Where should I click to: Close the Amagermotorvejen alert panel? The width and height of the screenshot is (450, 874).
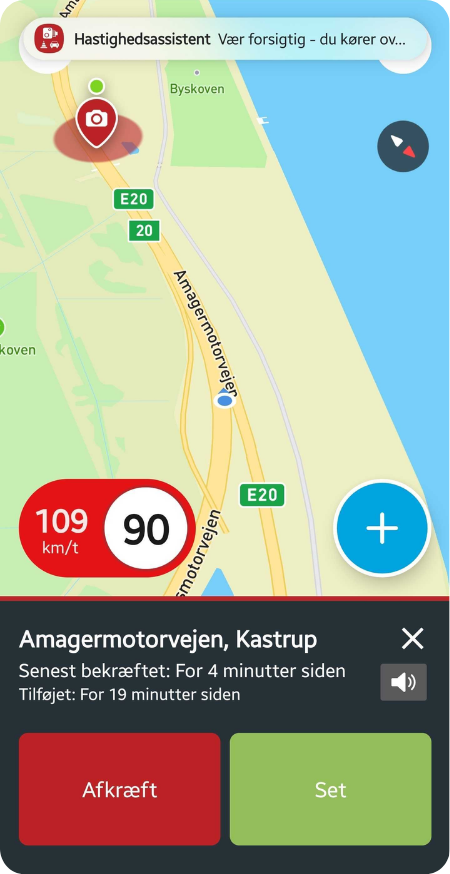pyautogui.click(x=413, y=639)
